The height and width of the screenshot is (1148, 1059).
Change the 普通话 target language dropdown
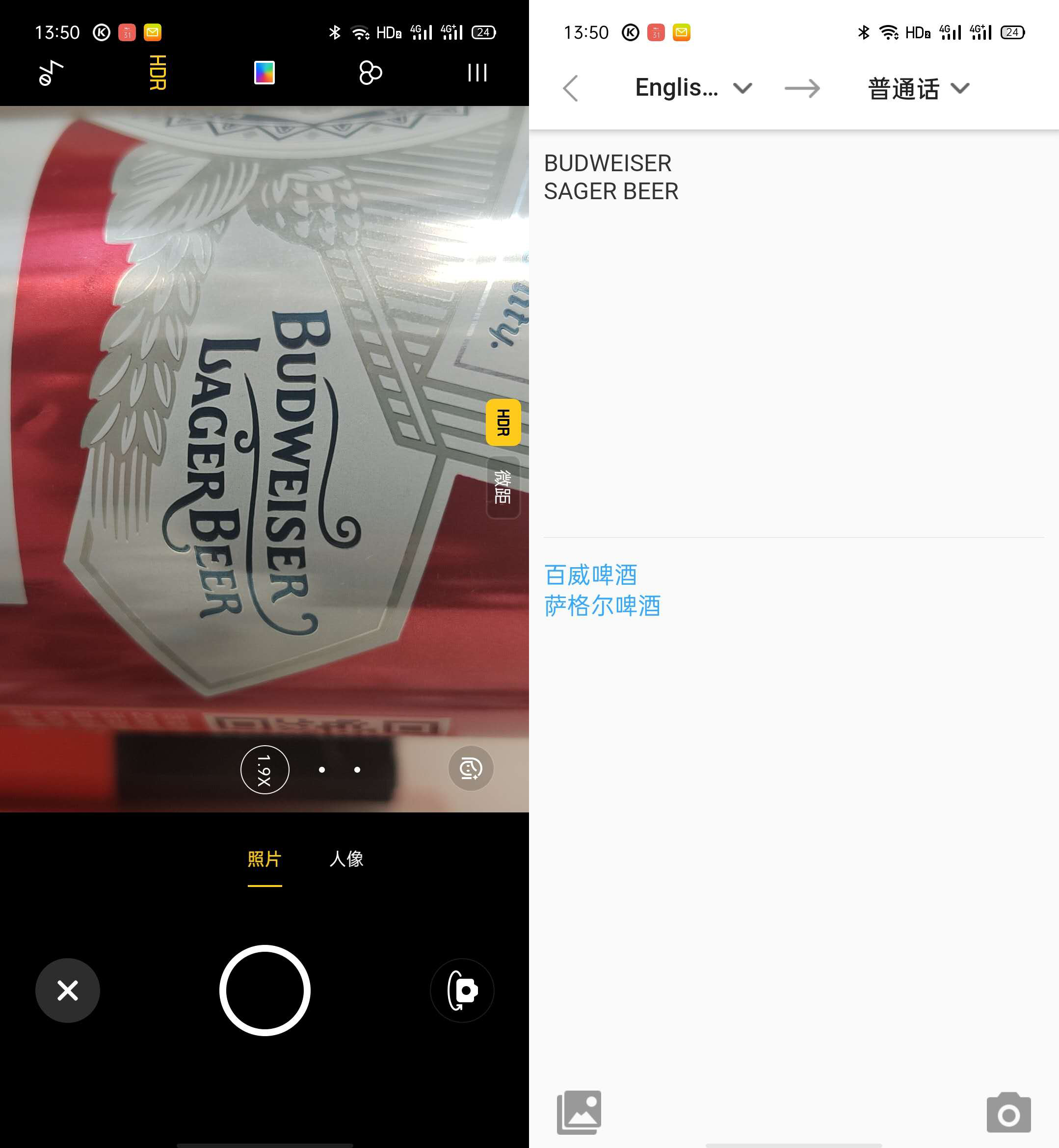918,88
